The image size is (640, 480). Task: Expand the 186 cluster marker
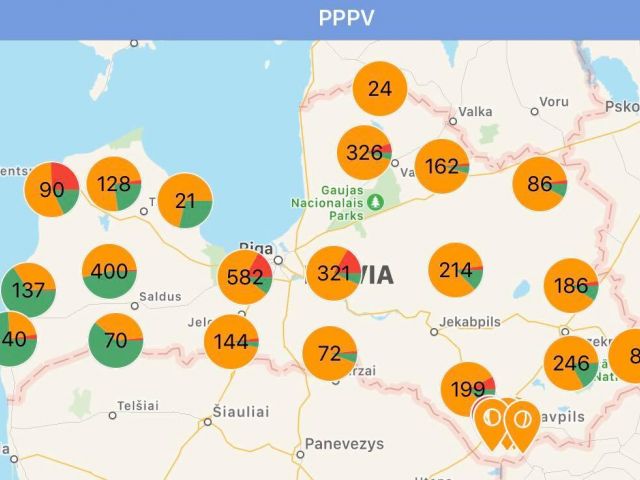(571, 286)
